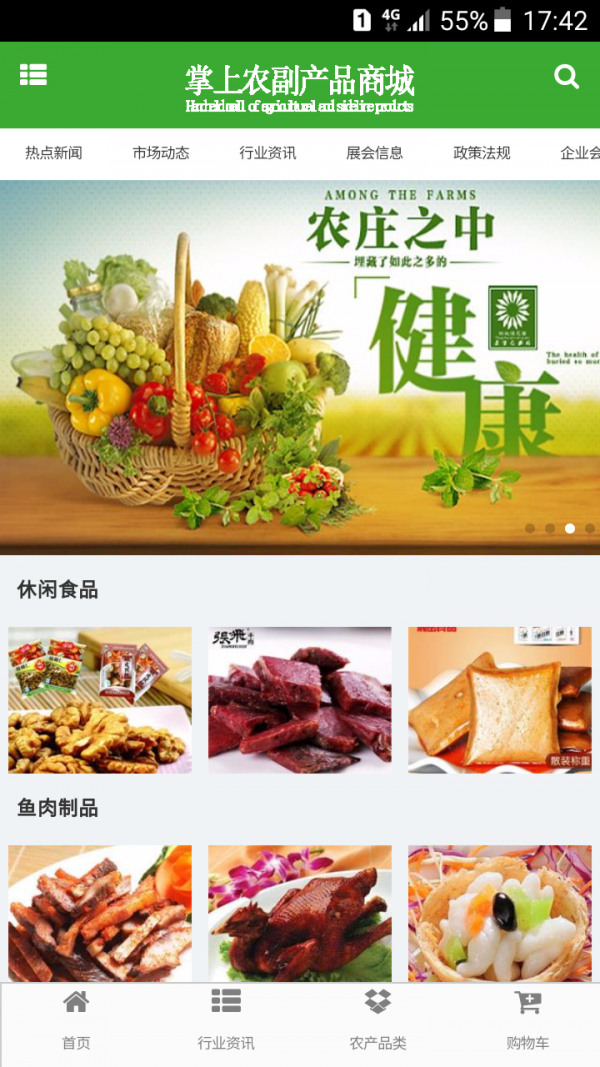Switch to the 热点新闻 tab
The width and height of the screenshot is (600, 1067).
54,153
